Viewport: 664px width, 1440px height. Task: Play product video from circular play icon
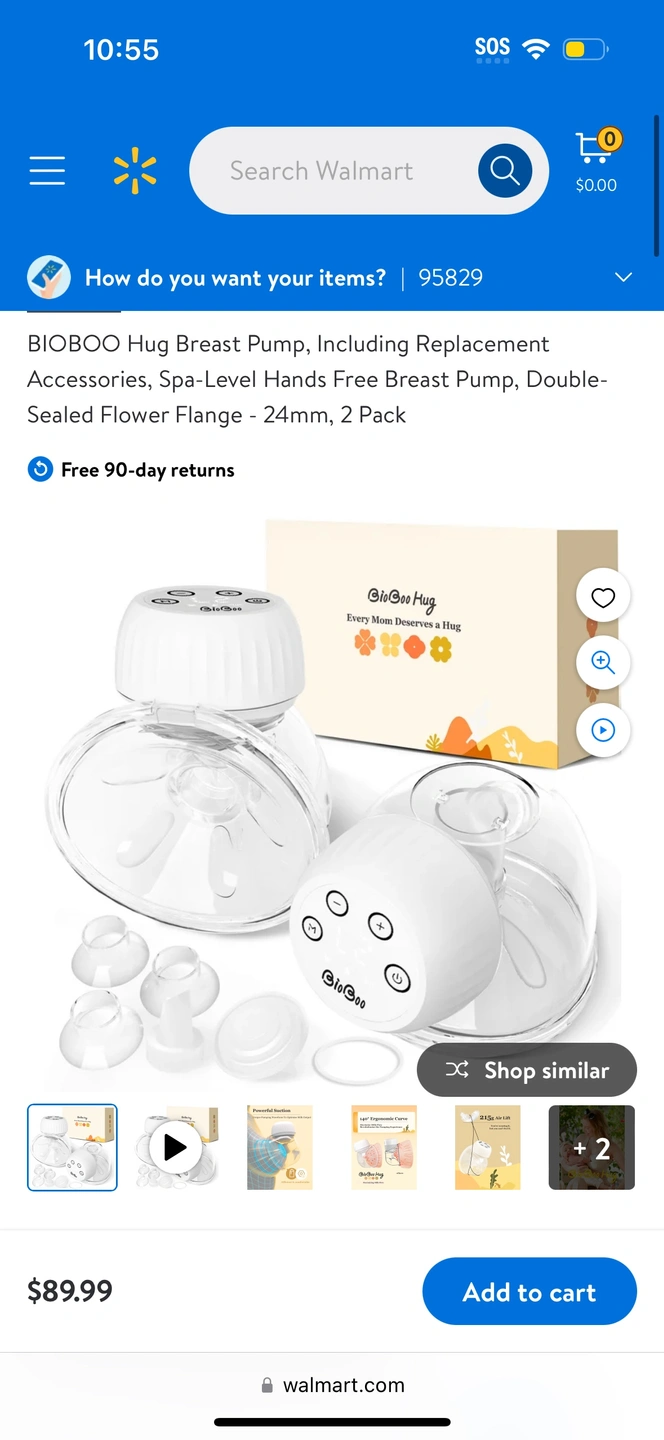[603, 730]
